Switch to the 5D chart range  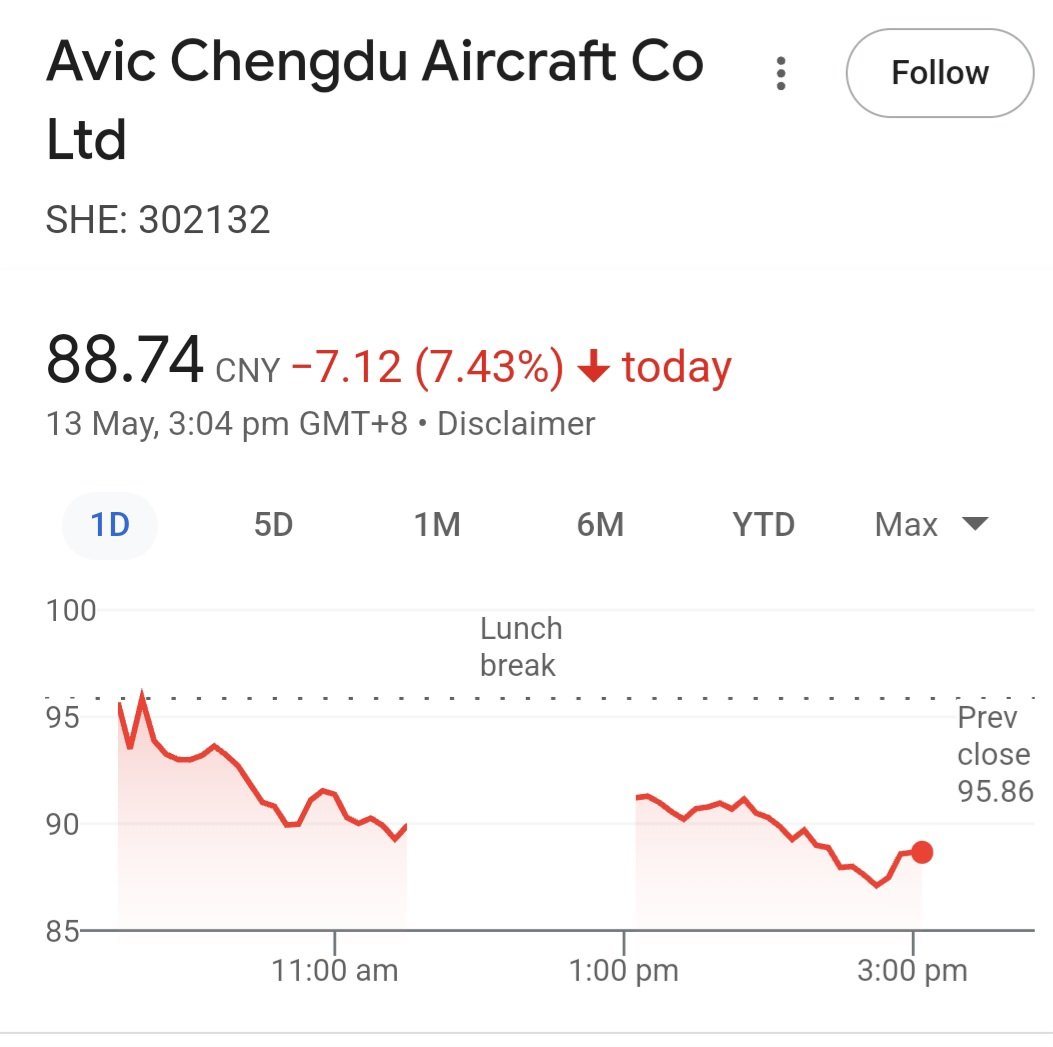273,525
